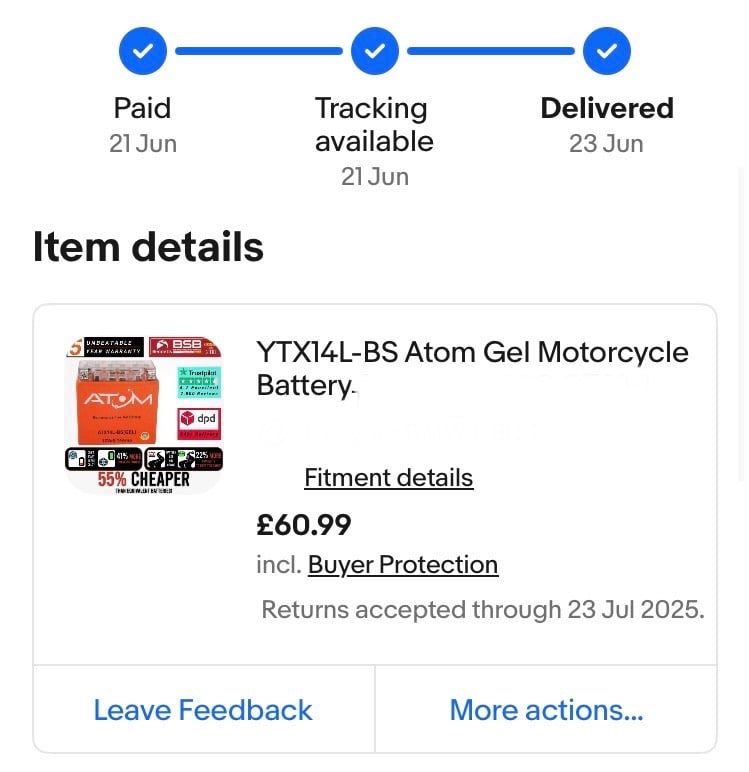749x772 pixels.
Task: Open the YTX14L-BS Atom battery listing title
Action: pyautogui.click(x=472, y=369)
